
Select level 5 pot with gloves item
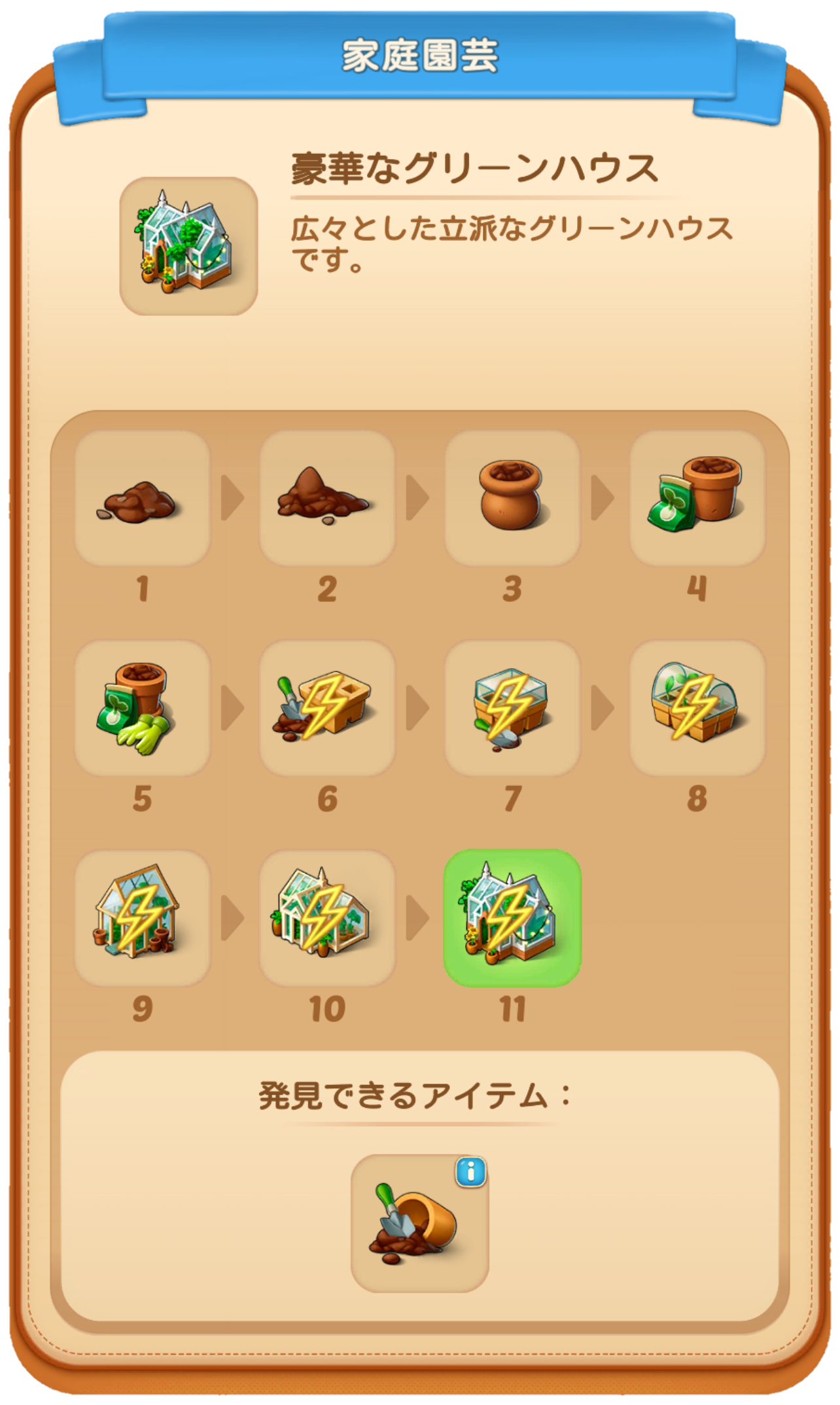[142, 708]
